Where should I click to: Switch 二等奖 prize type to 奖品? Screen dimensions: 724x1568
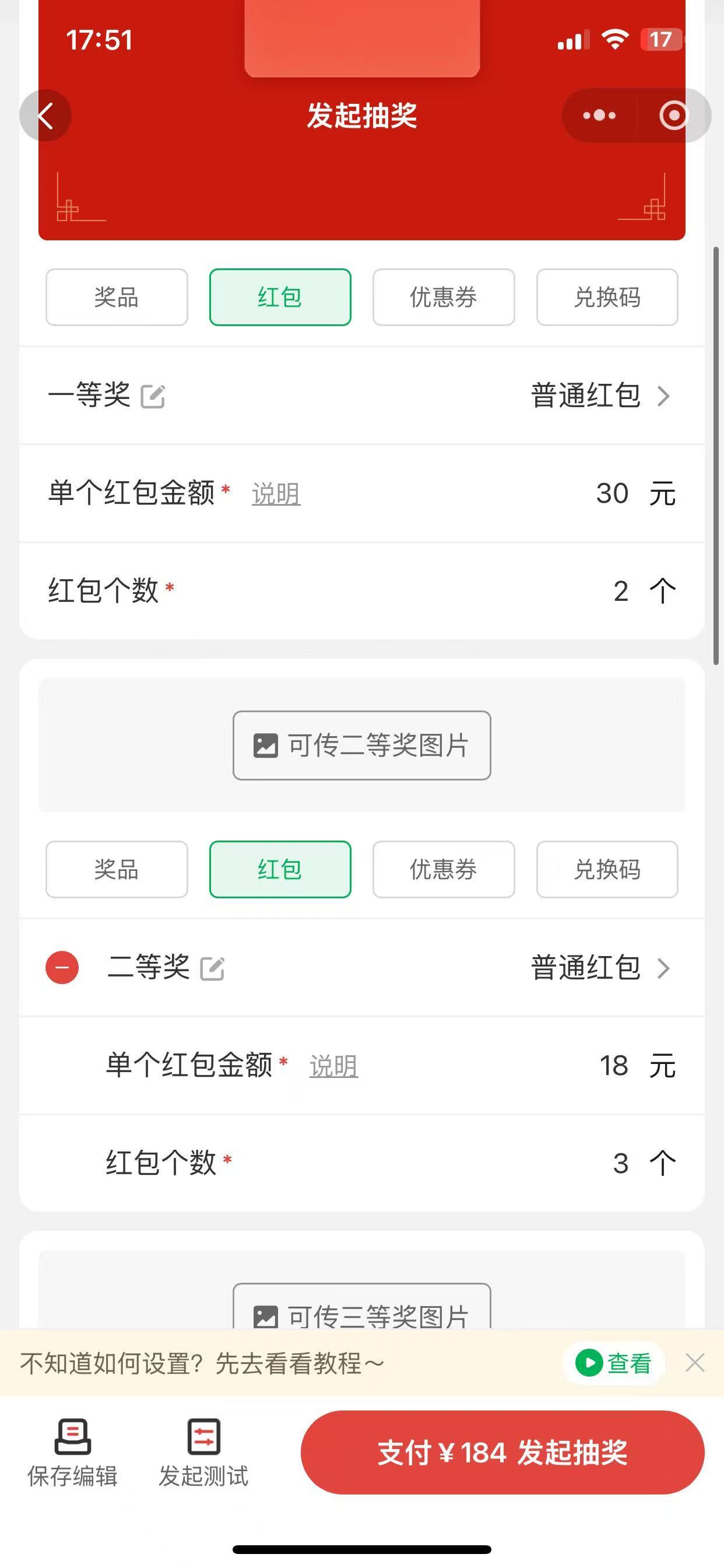point(116,869)
